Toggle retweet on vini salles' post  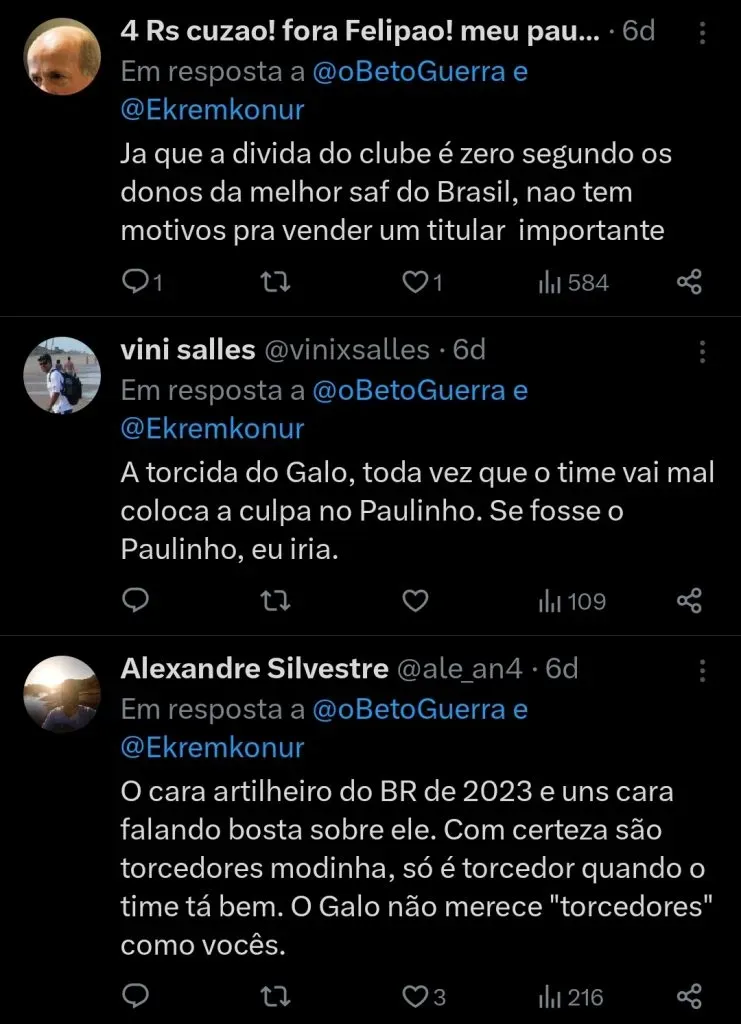coord(275,600)
